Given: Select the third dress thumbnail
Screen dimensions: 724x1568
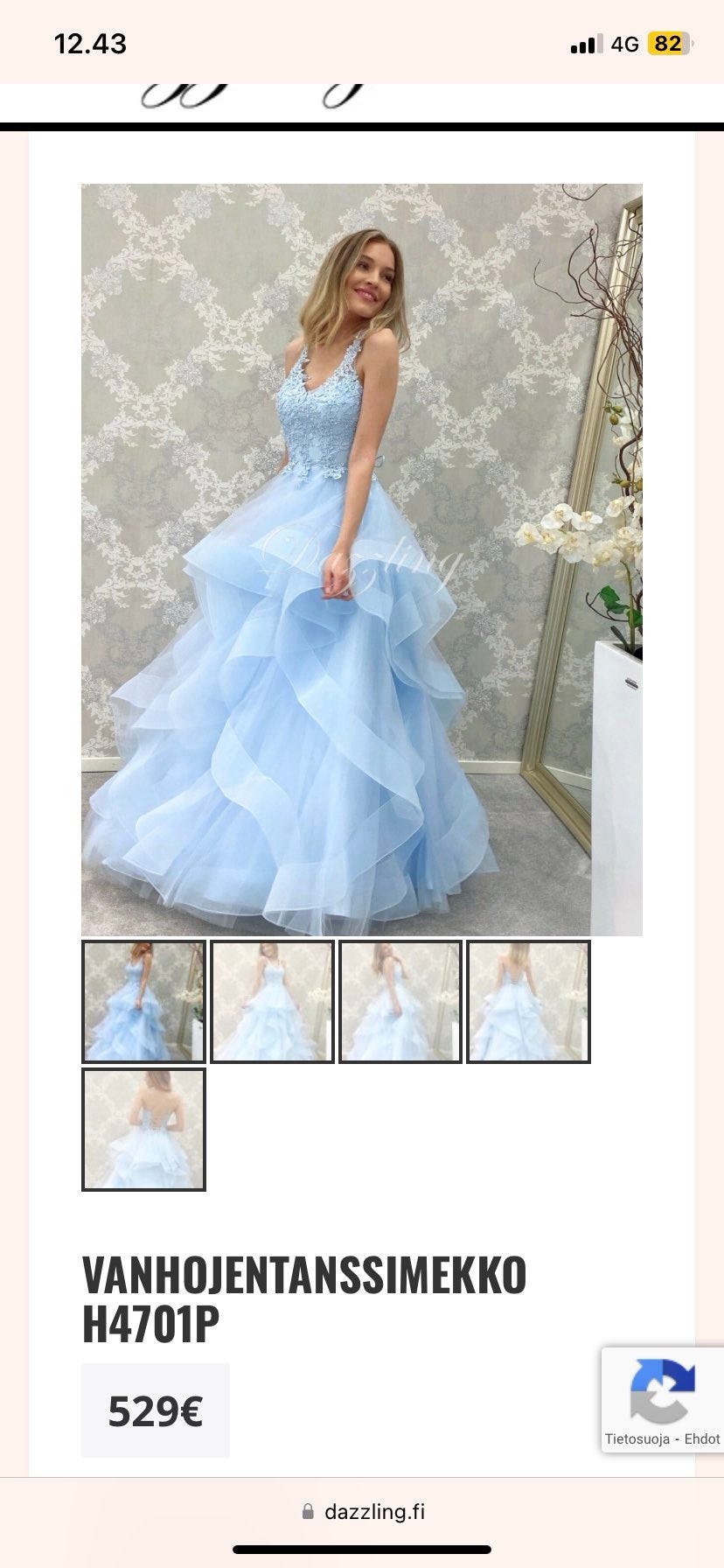Looking at the screenshot, I should coord(400,1002).
